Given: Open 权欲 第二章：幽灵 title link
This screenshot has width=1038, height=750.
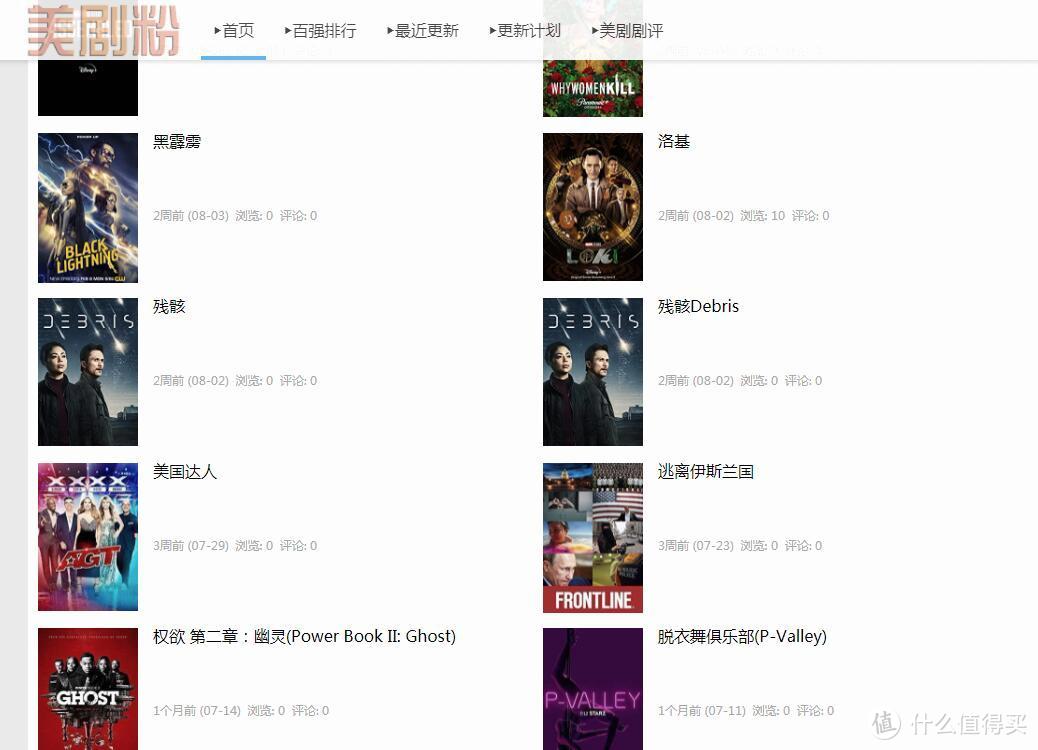Looking at the screenshot, I should tap(304, 637).
